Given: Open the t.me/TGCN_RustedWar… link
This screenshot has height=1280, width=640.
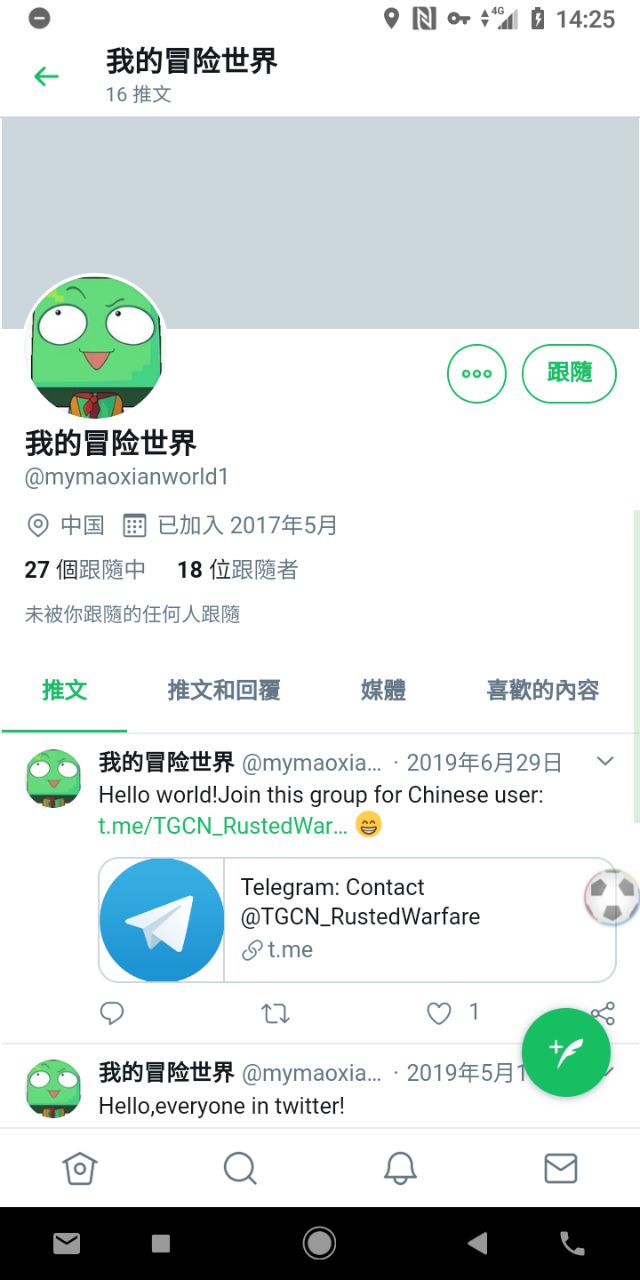Looking at the screenshot, I should click(223, 826).
